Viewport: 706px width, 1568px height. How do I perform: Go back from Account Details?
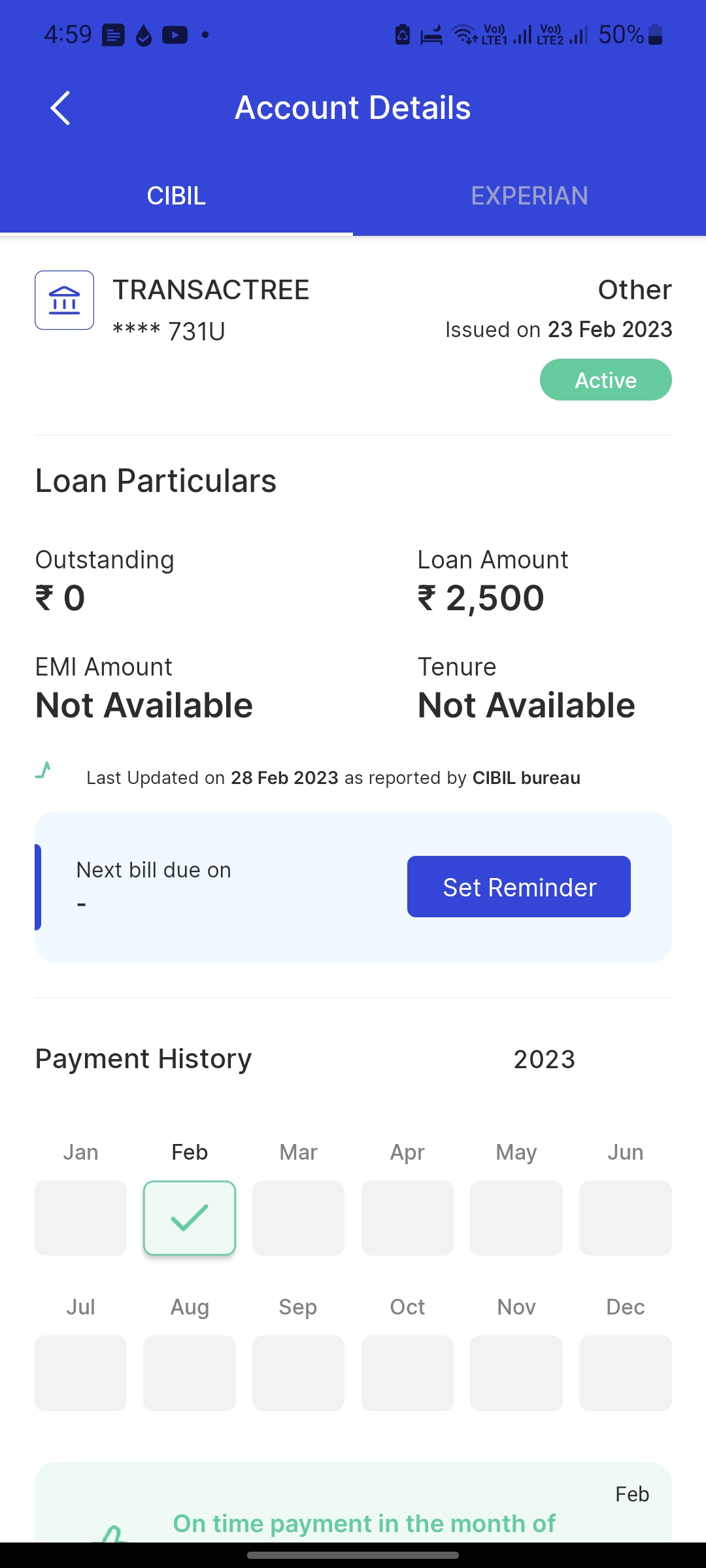click(x=60, y=108)
